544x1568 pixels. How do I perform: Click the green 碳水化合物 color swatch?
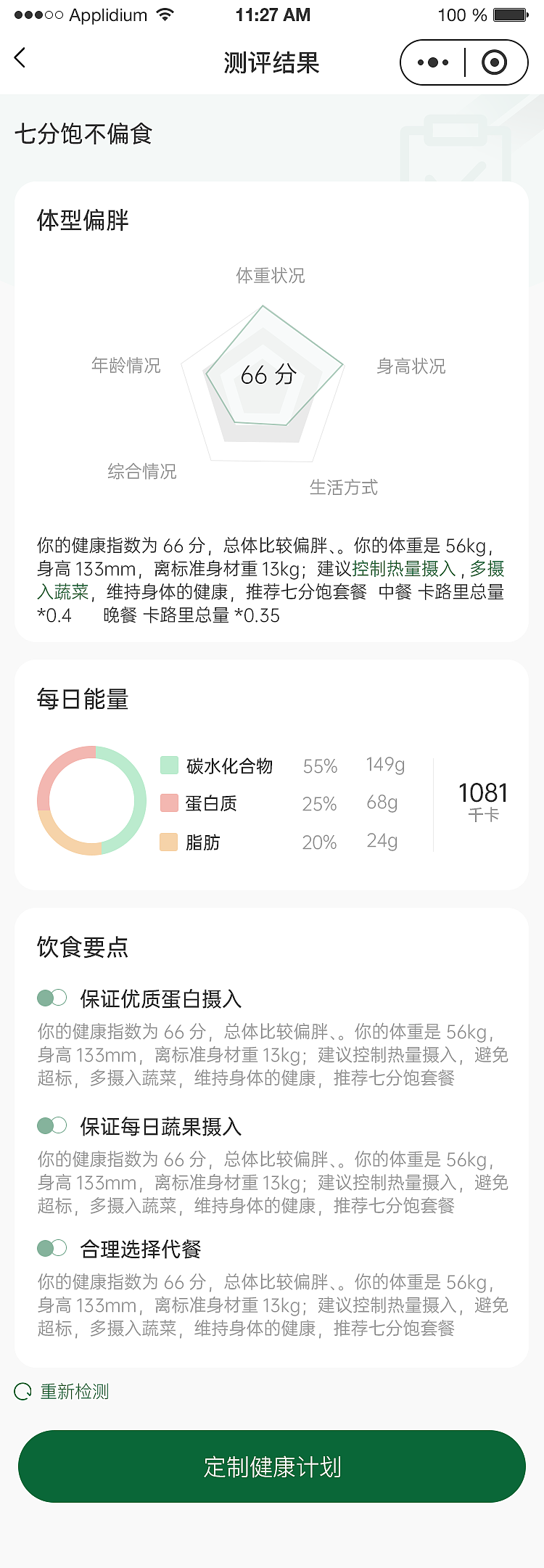[x=168, y=764]
